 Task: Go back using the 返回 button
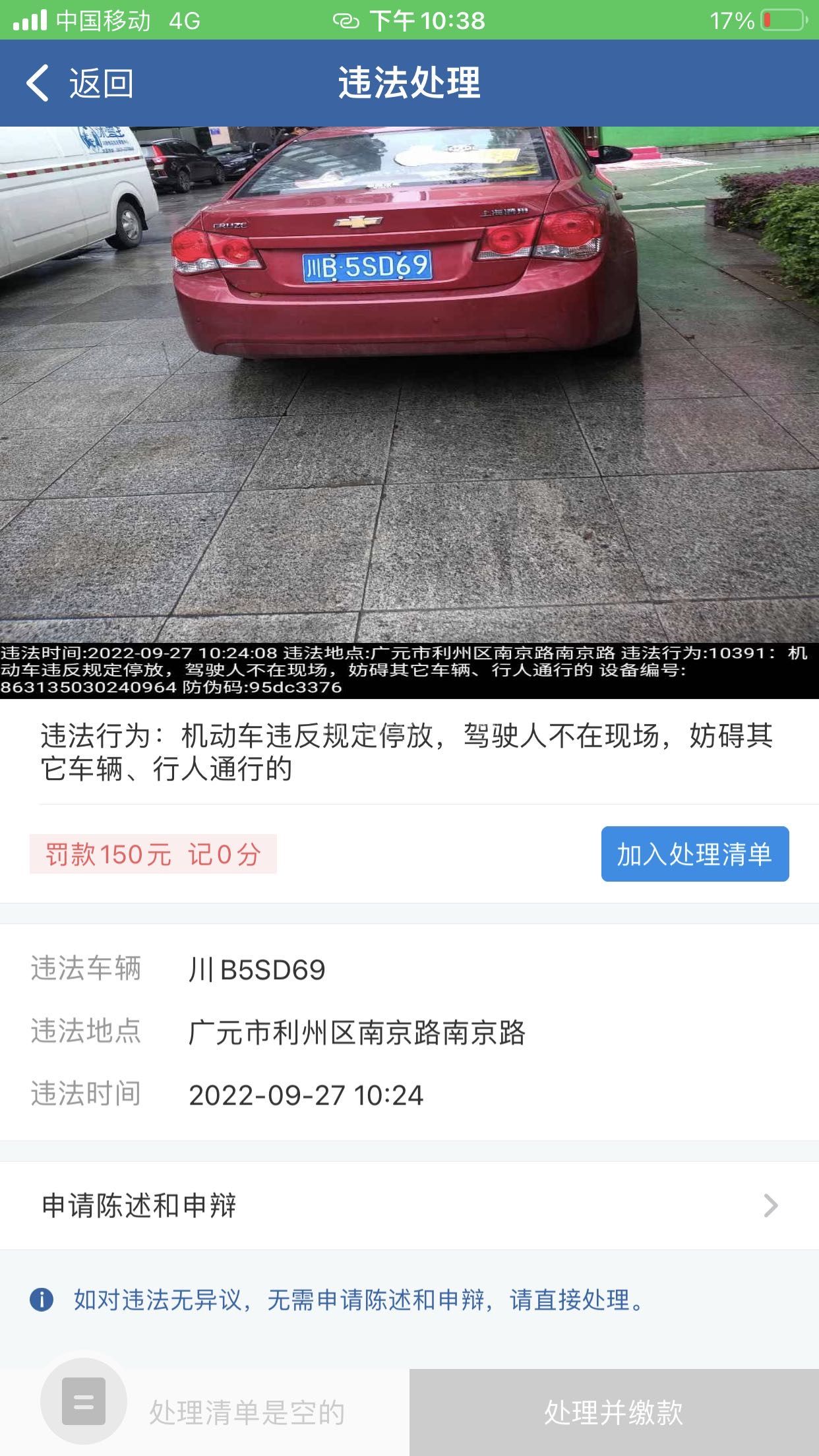point(80,84)
